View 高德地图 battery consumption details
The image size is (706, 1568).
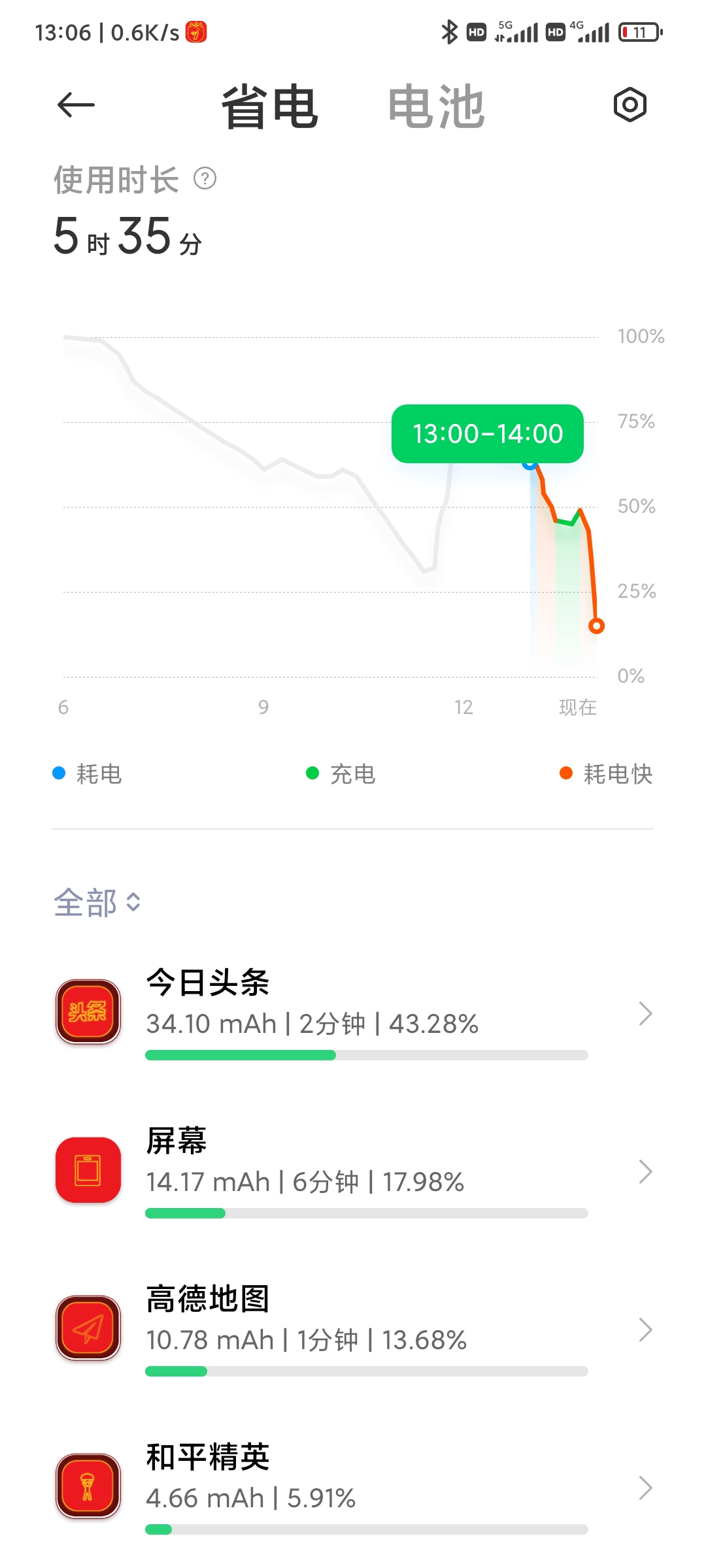pos(353,1330)
